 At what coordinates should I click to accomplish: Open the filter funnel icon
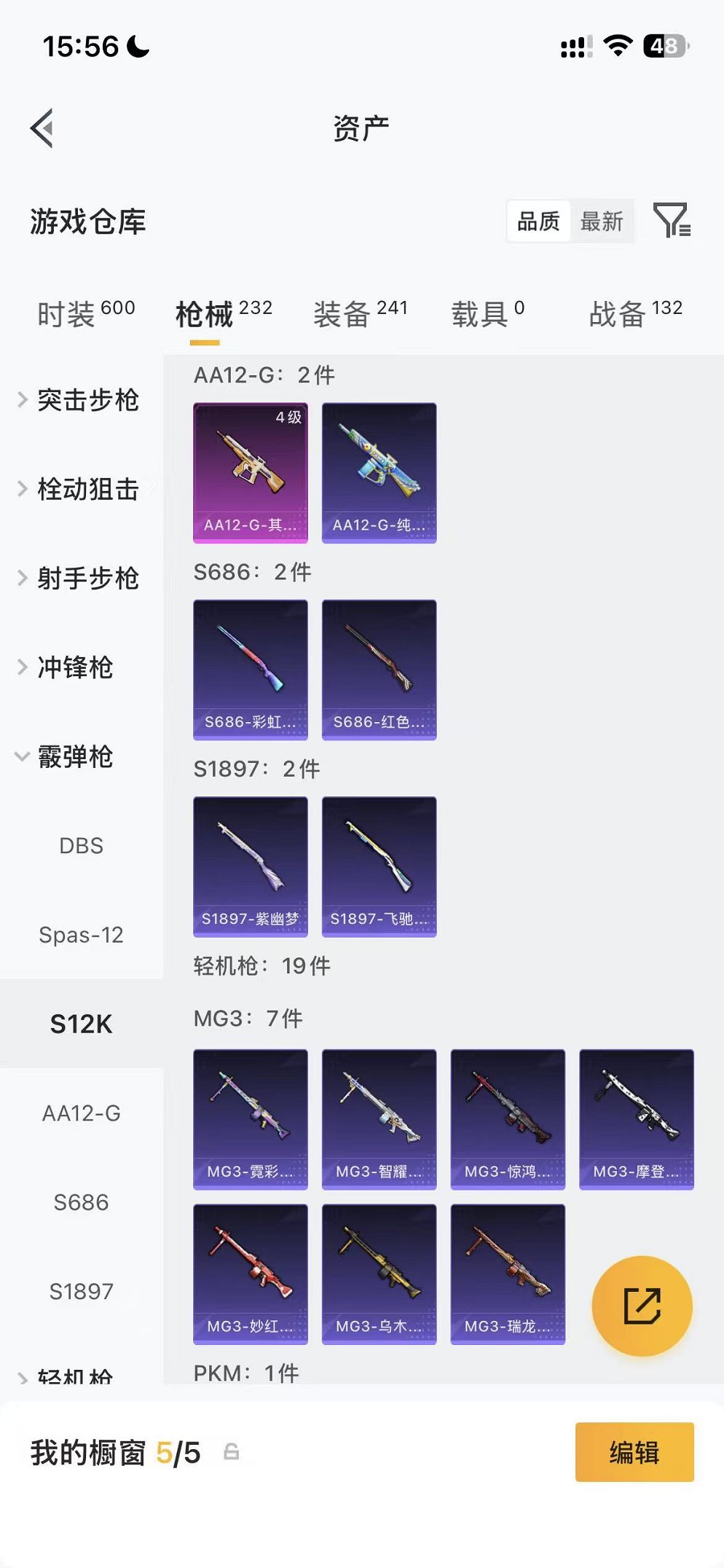672,221
